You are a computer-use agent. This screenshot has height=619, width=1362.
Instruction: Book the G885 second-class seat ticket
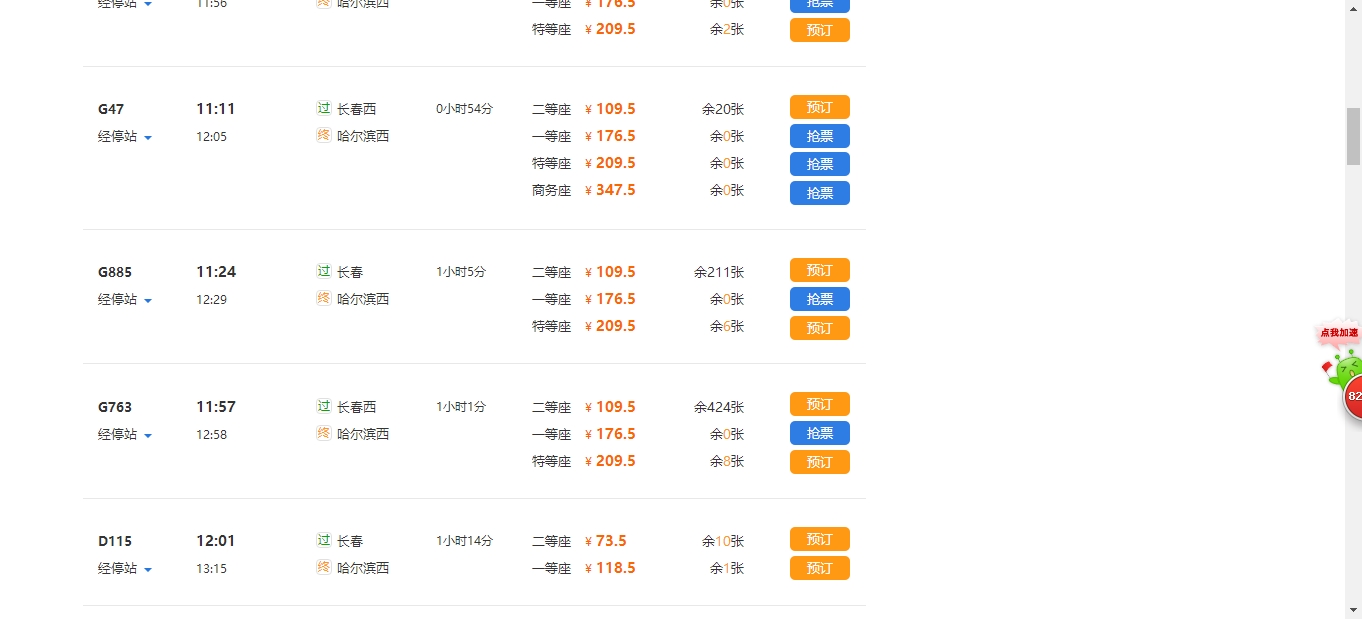(x=820, y=270)
